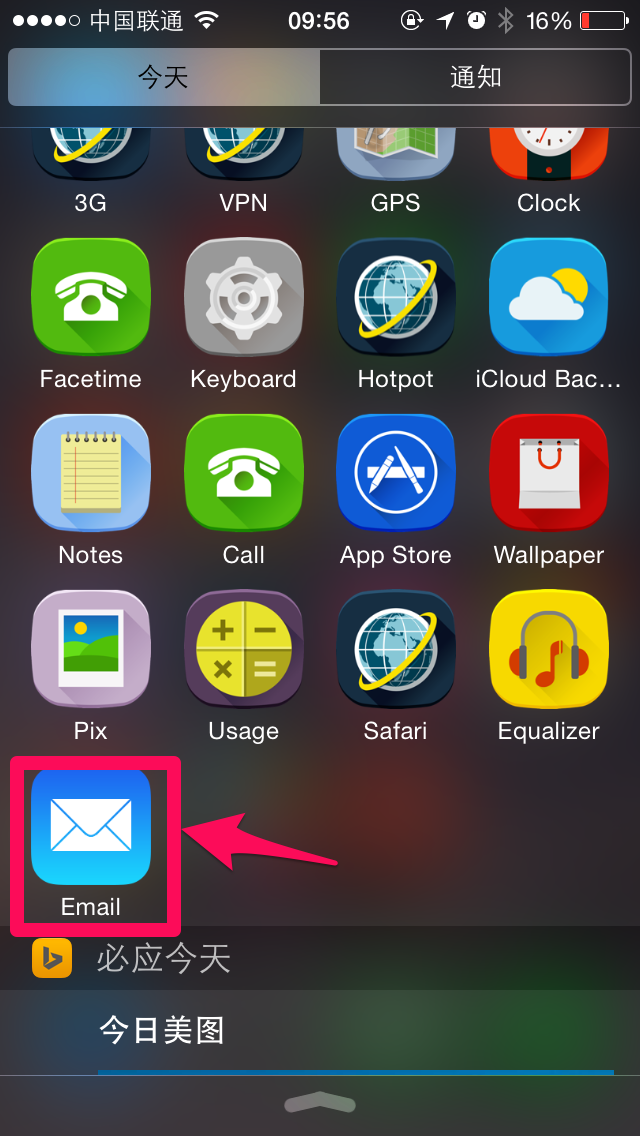
Task: Open the Usage shortcut
Action: pos(243,650)
